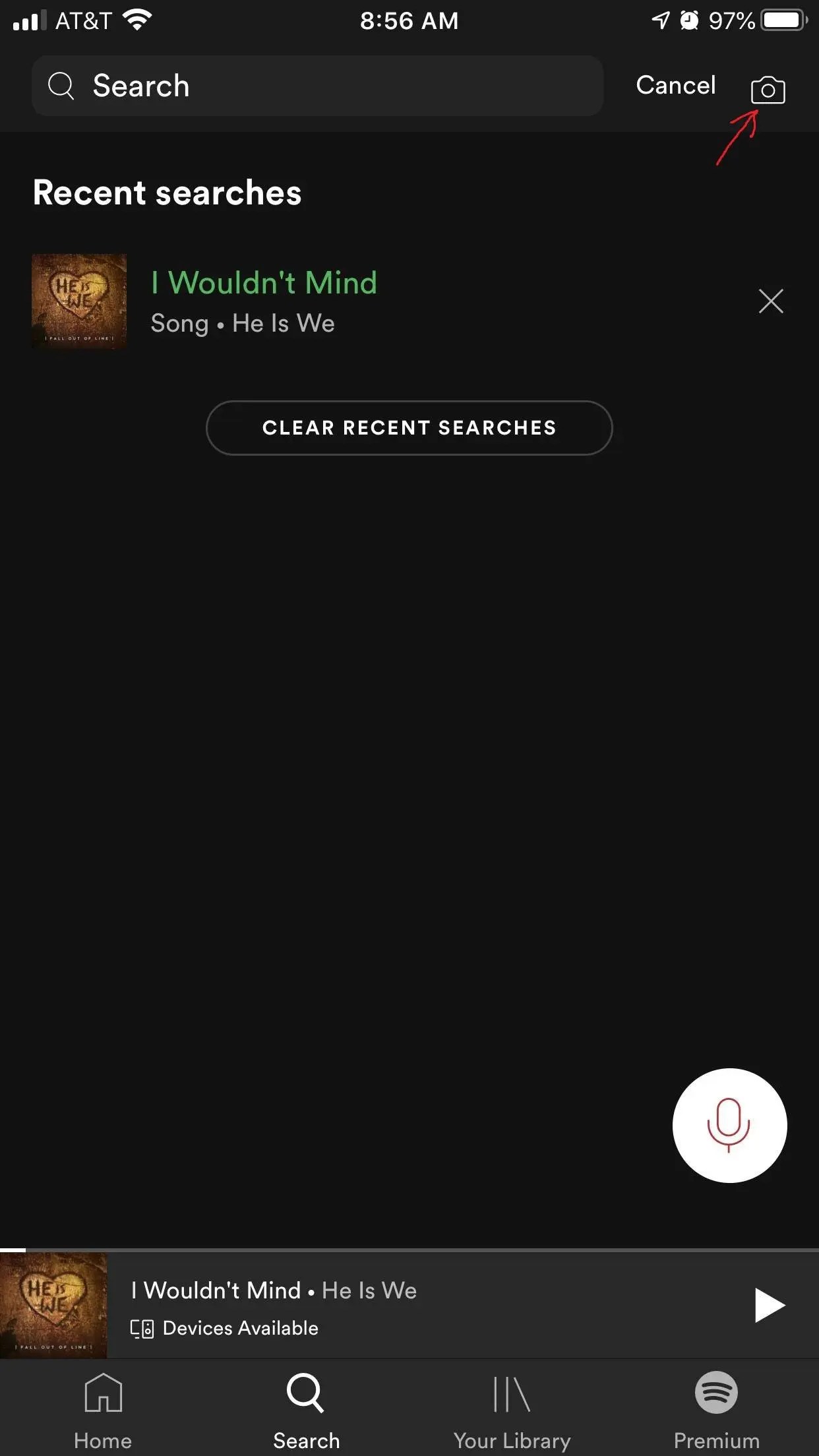The image size is (819, 1456).
Task: Tap Clear Recent Searches
Action: pyautogui.click(x=409, y=427)
